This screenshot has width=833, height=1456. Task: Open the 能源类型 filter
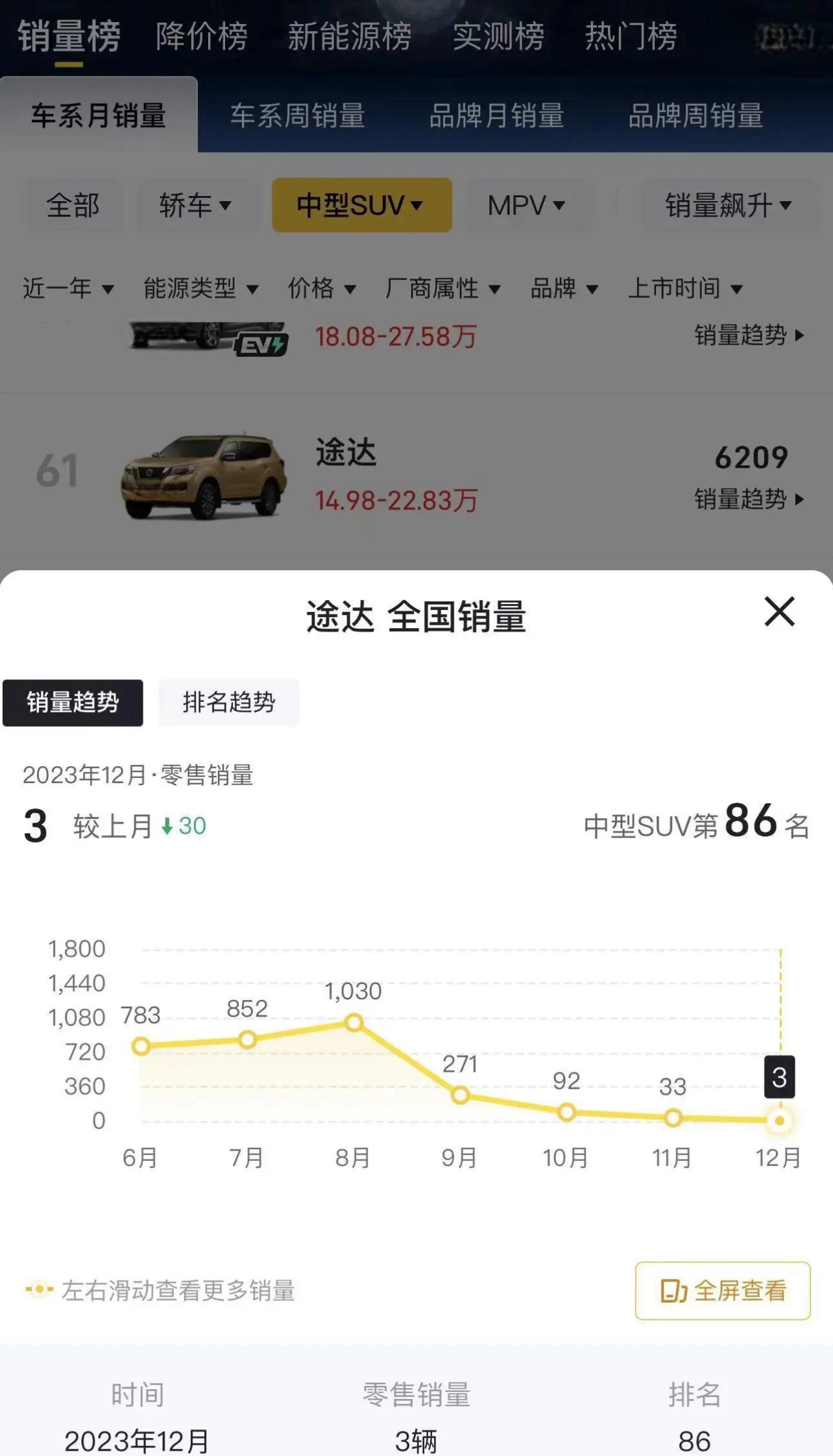pyautogui.click(x=200, y=288)
